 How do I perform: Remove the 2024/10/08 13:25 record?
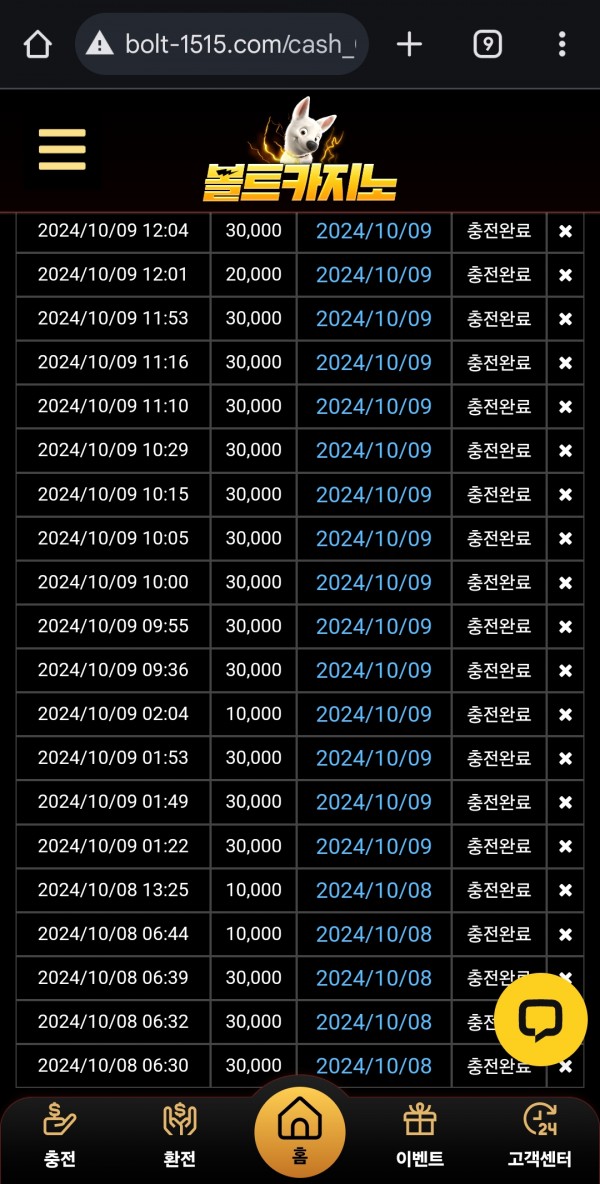point(565,891)
